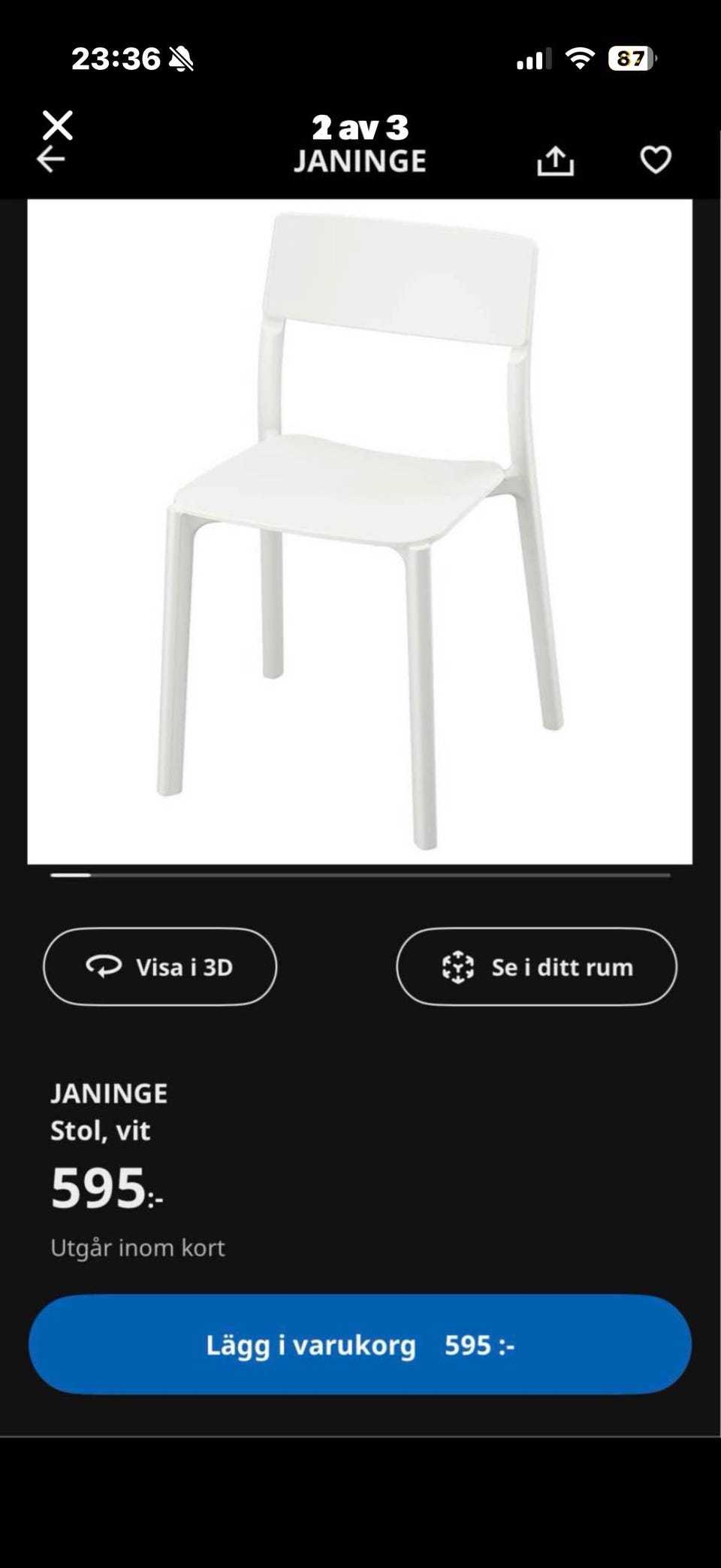Add JANINGE to favorites with heart icon

click(x=656, y=160)
